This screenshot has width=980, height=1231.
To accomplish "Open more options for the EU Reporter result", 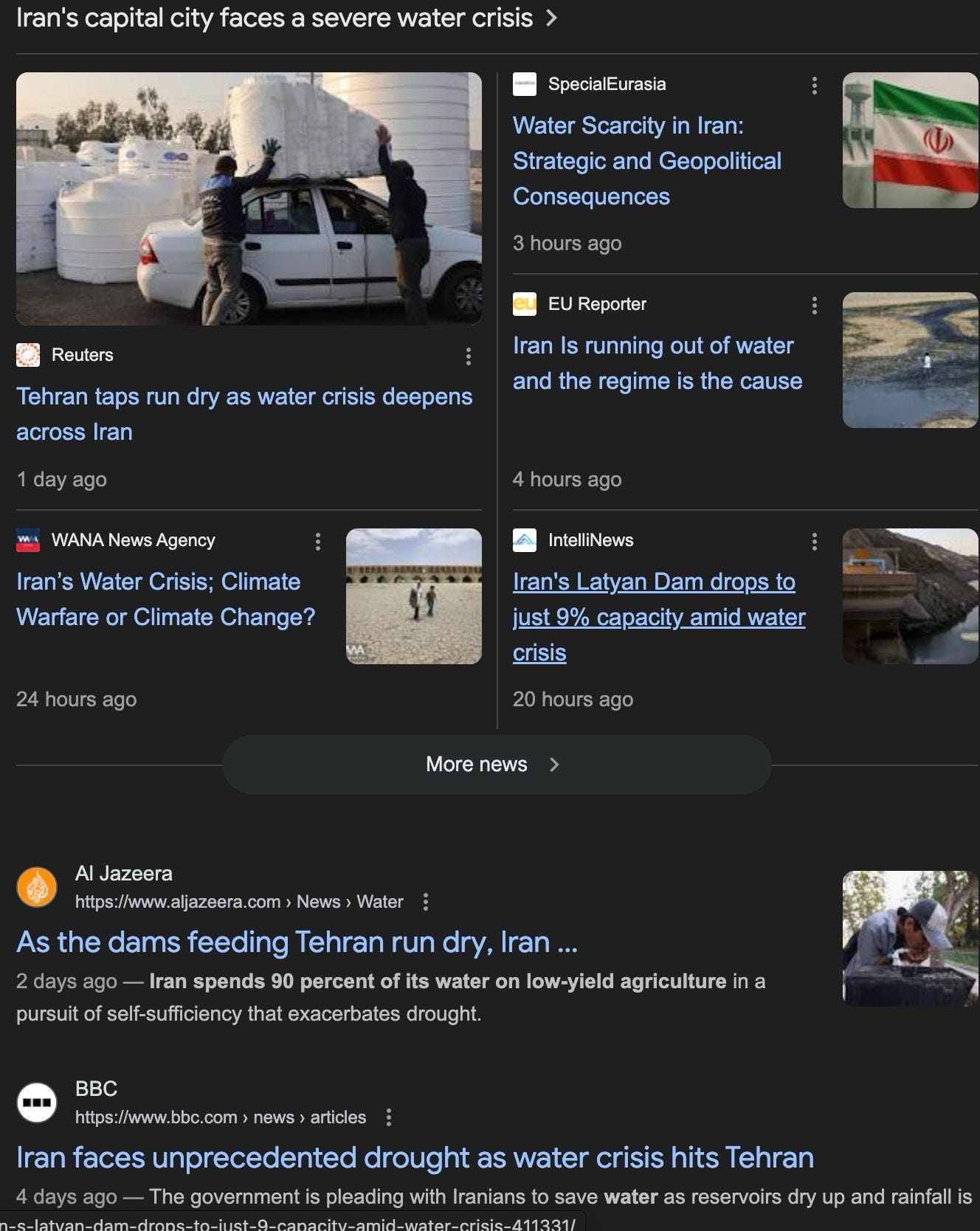I will click(814, 306).
